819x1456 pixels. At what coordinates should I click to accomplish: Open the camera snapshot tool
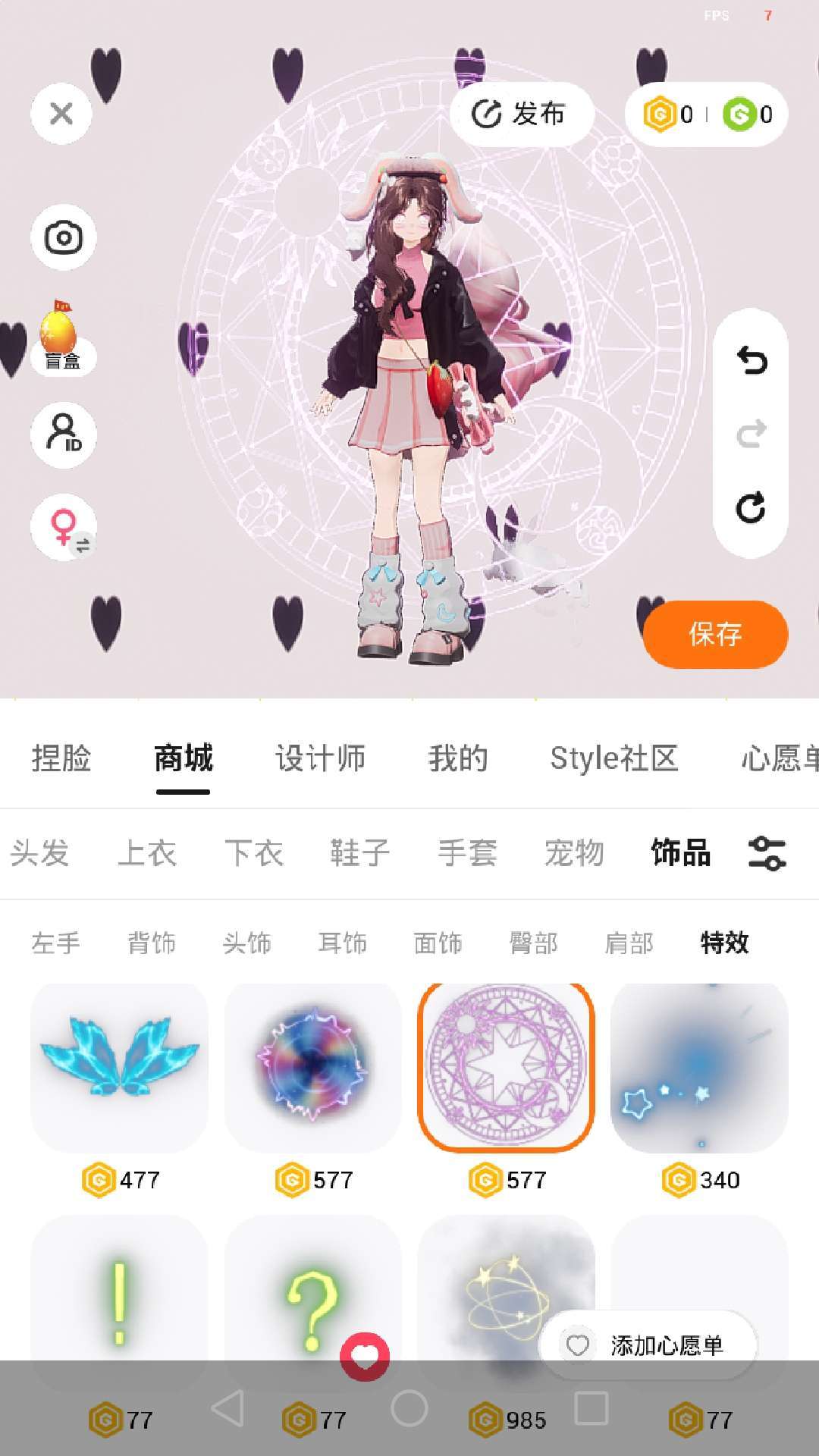64,237
